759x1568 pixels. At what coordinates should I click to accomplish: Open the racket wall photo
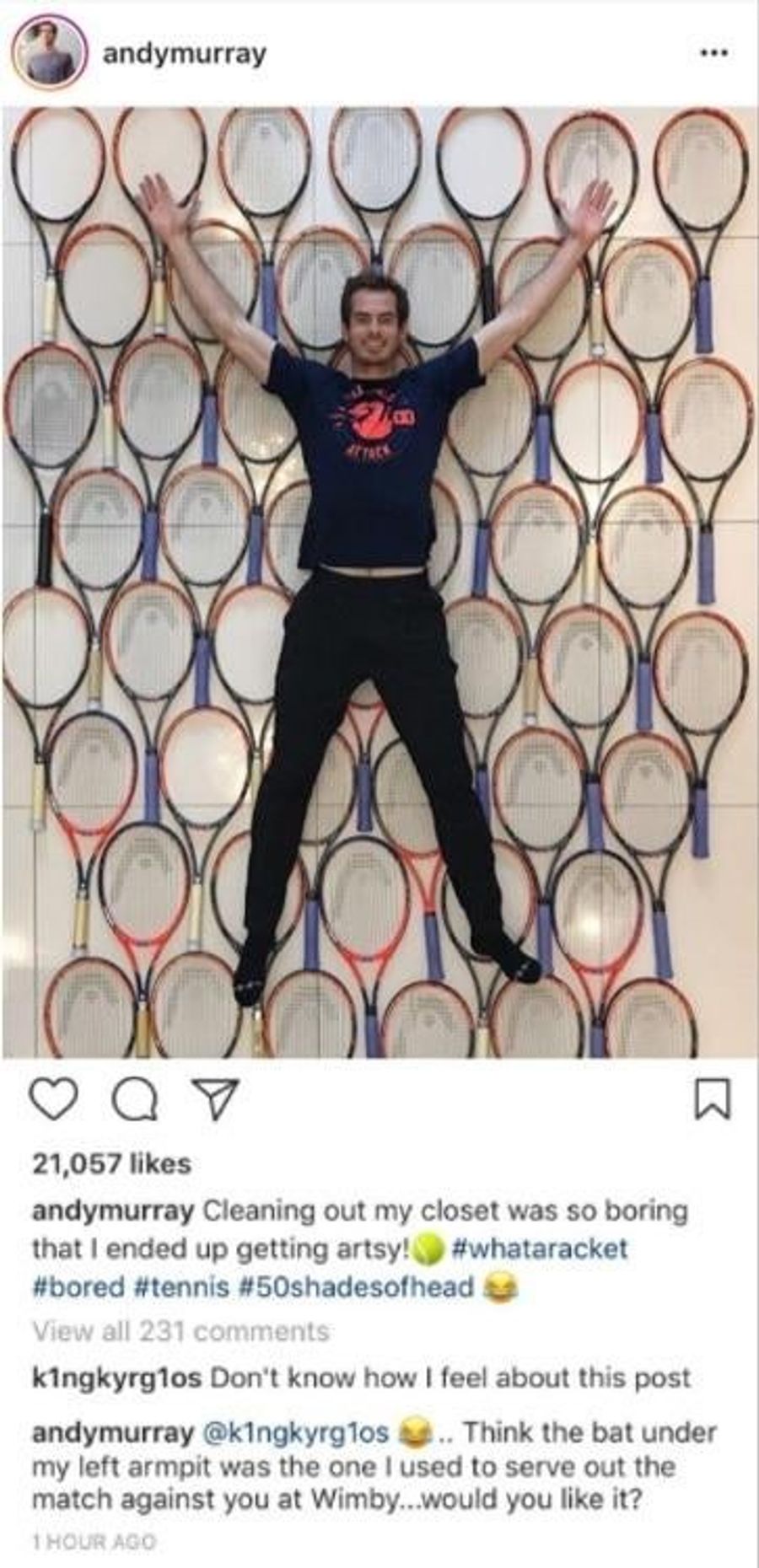tap(379, 582)
